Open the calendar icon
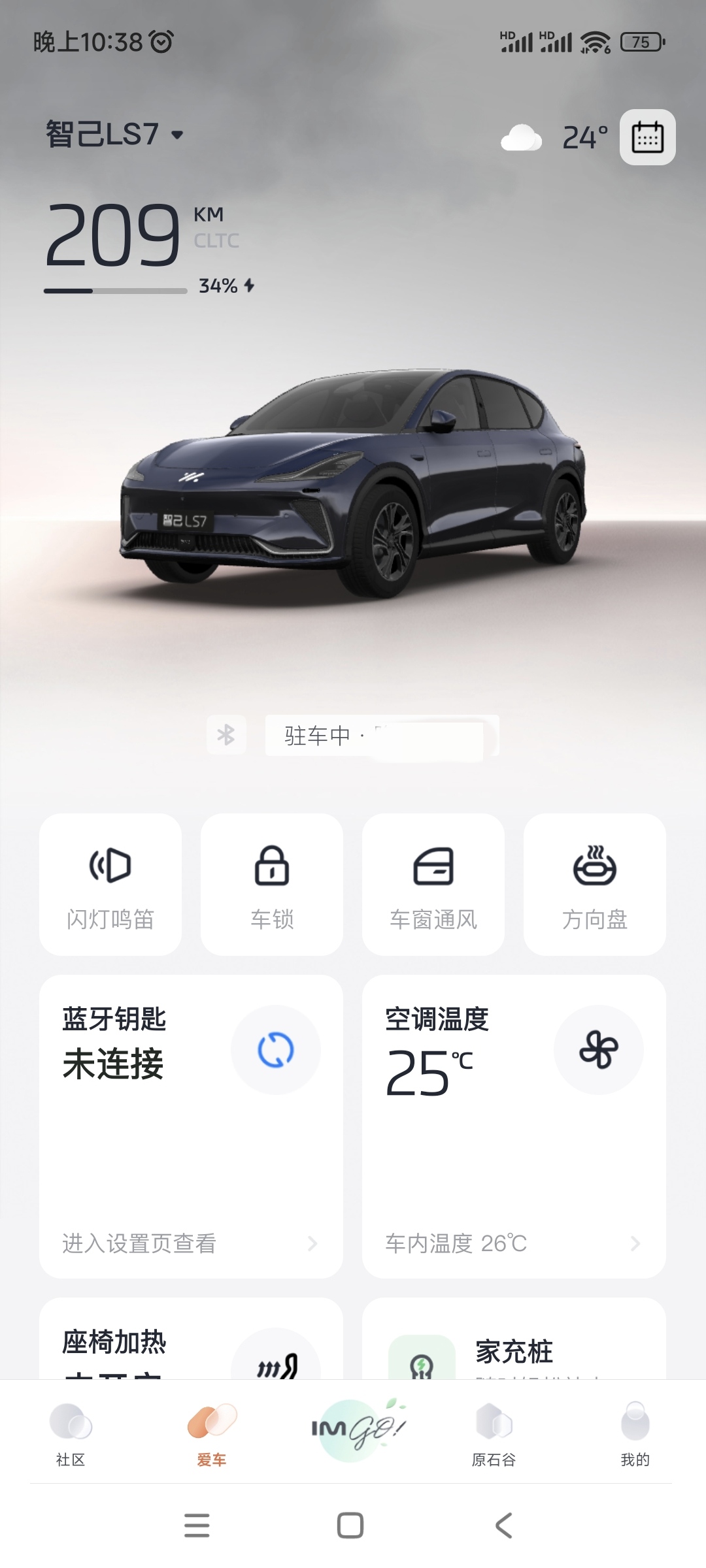 (x=647, y=137)
